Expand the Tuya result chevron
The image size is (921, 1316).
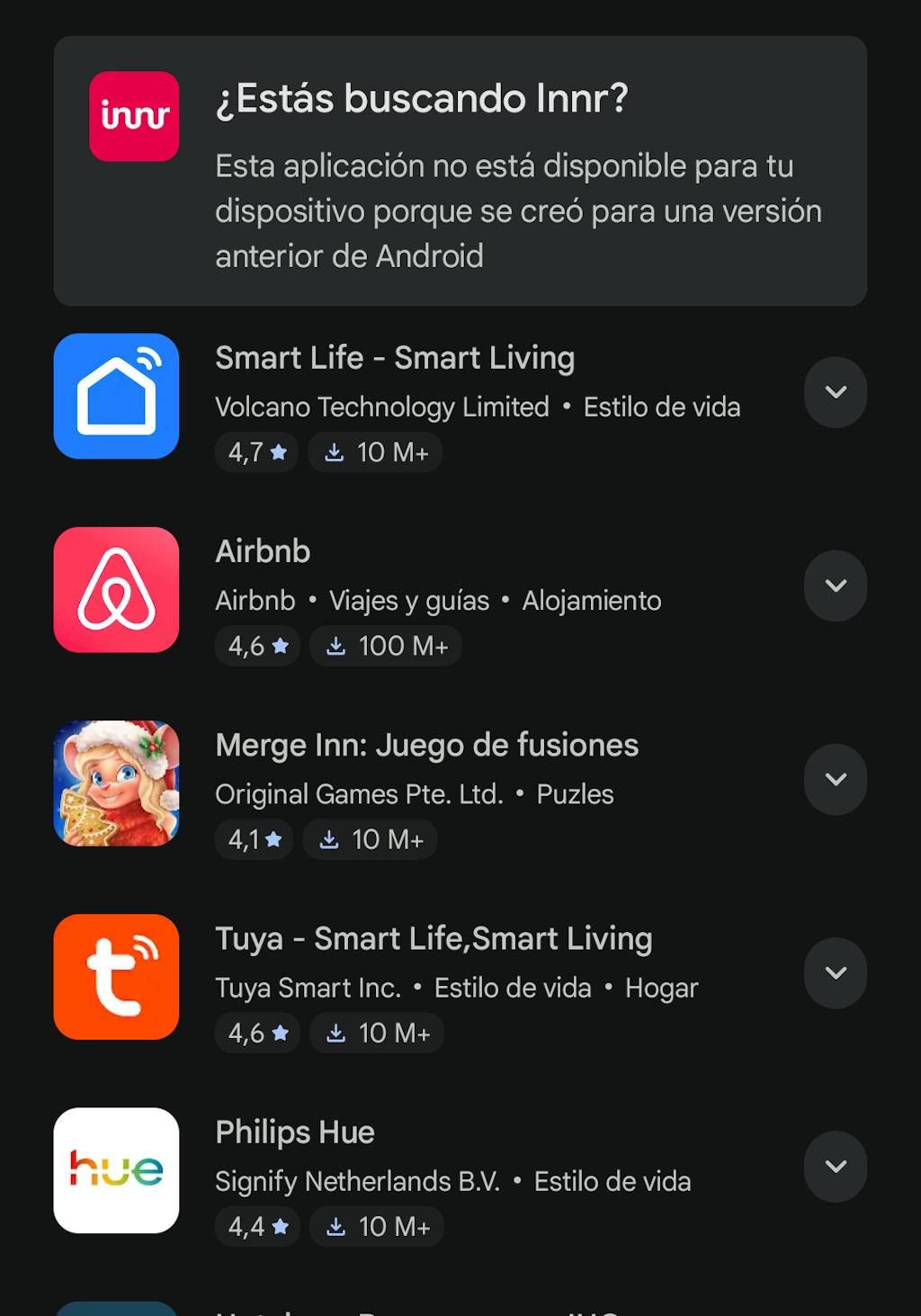[x=836, y=972]
